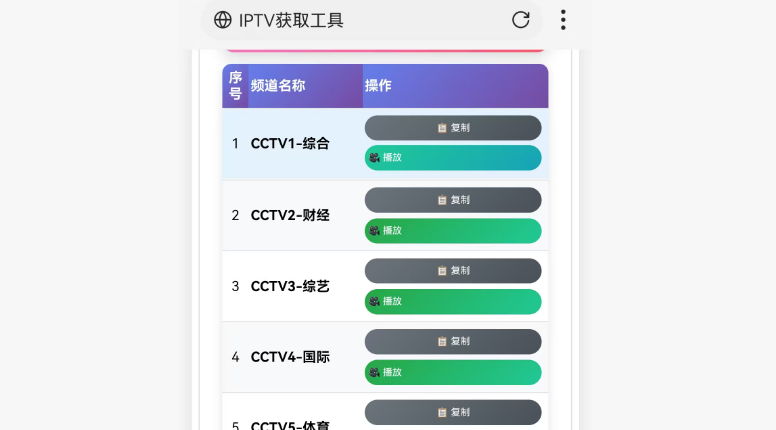Copy the CCTV1-综合 channel link
This screenshot has width=776, height=430.
(452, 128)
